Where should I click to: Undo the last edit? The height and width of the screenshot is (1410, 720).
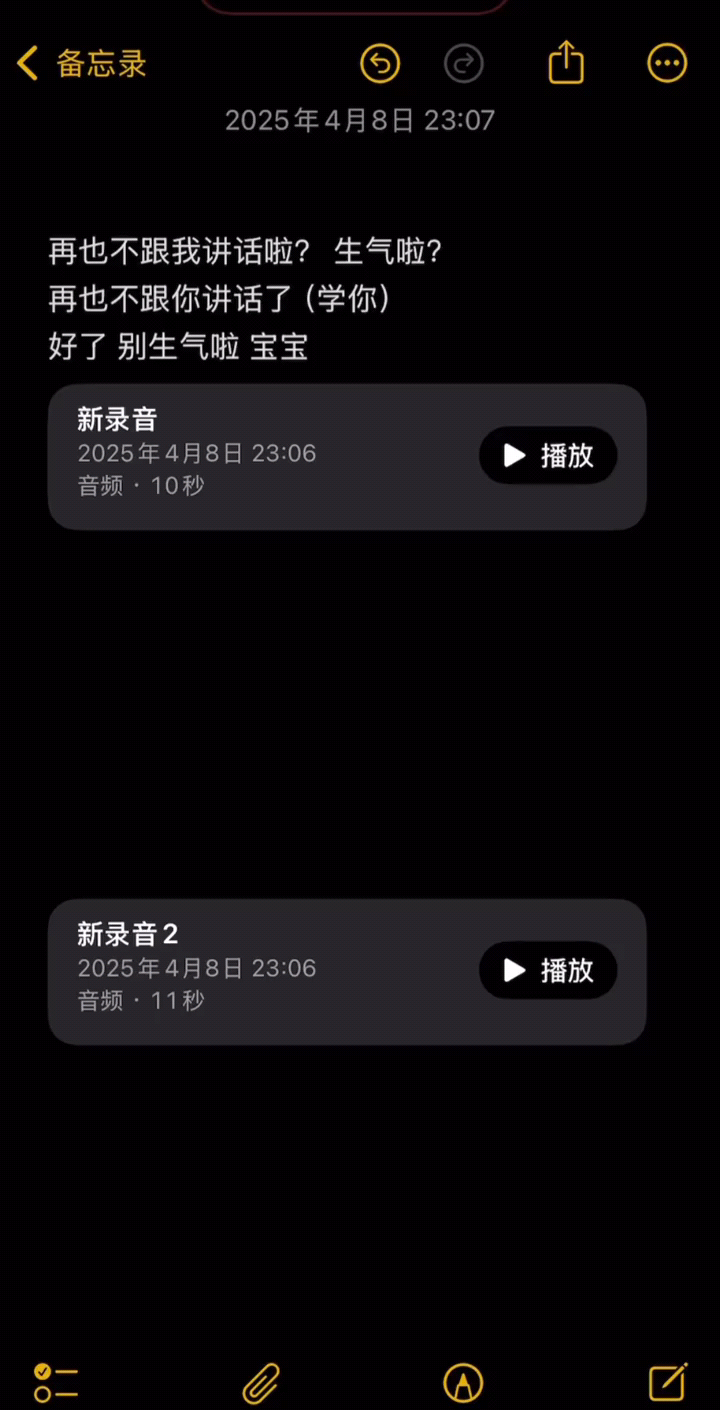380,64
